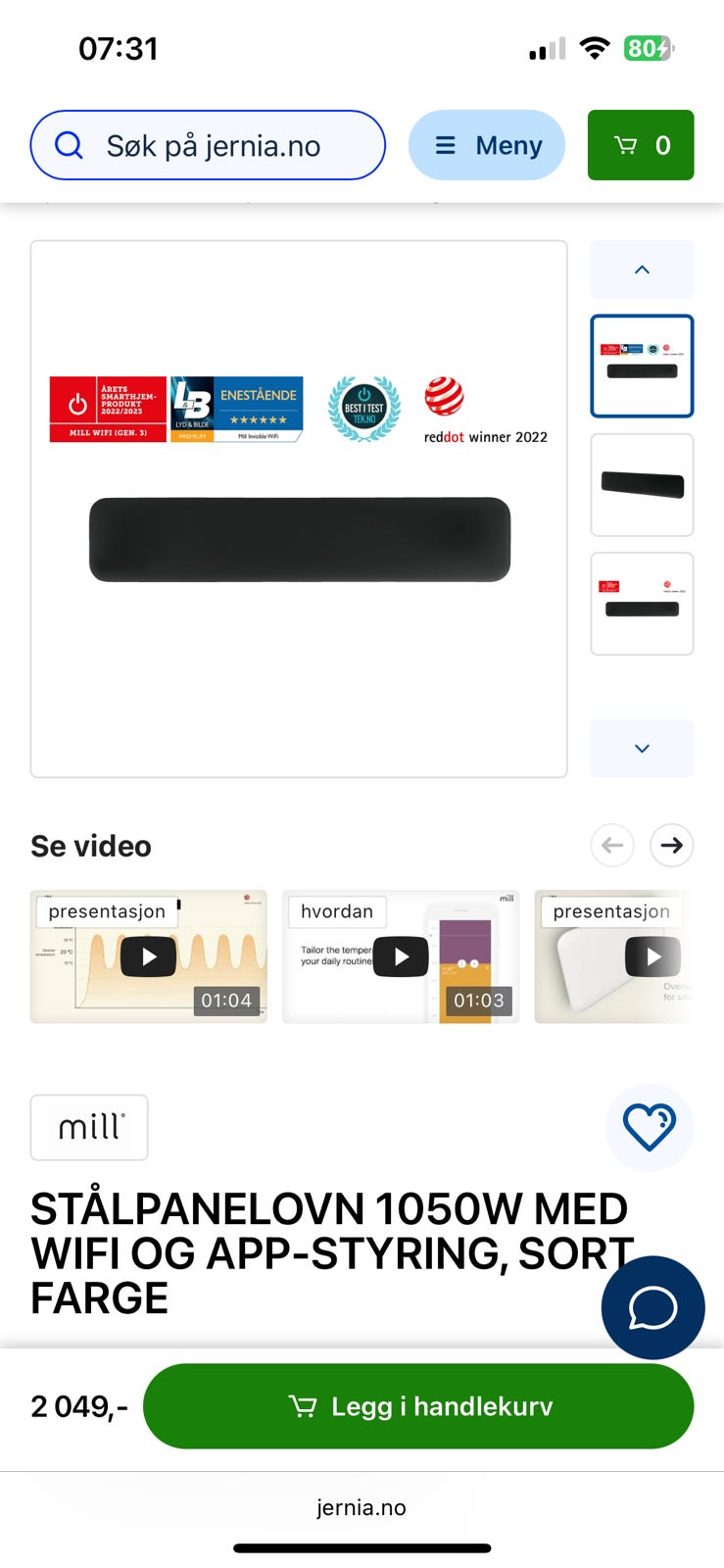Screen dimensions: 724x1568
Task: Tap the hamburger icon on the Meny button
Action: click(x=446, y=145)
